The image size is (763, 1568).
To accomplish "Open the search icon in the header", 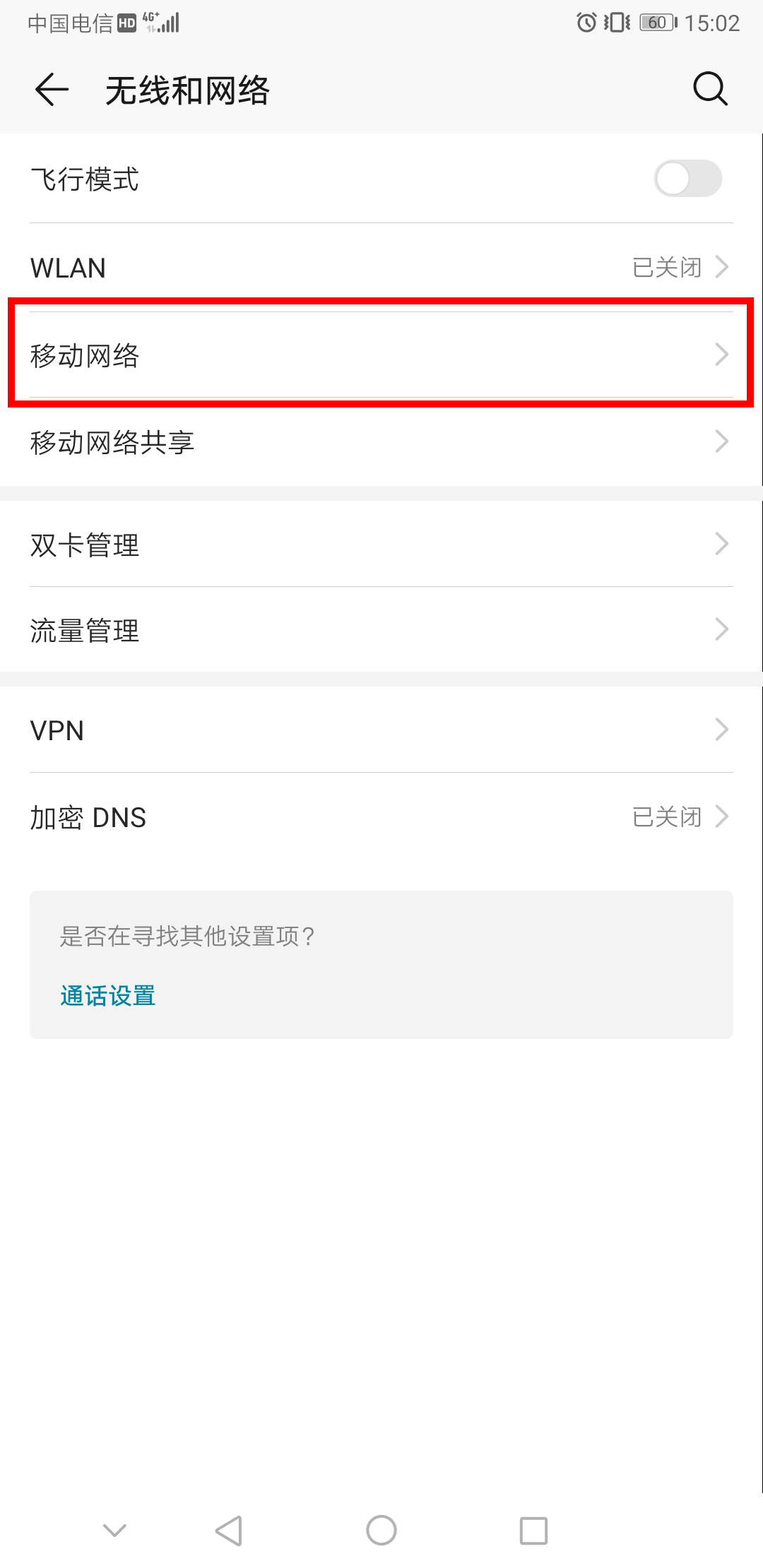I will tap(709, 89).
